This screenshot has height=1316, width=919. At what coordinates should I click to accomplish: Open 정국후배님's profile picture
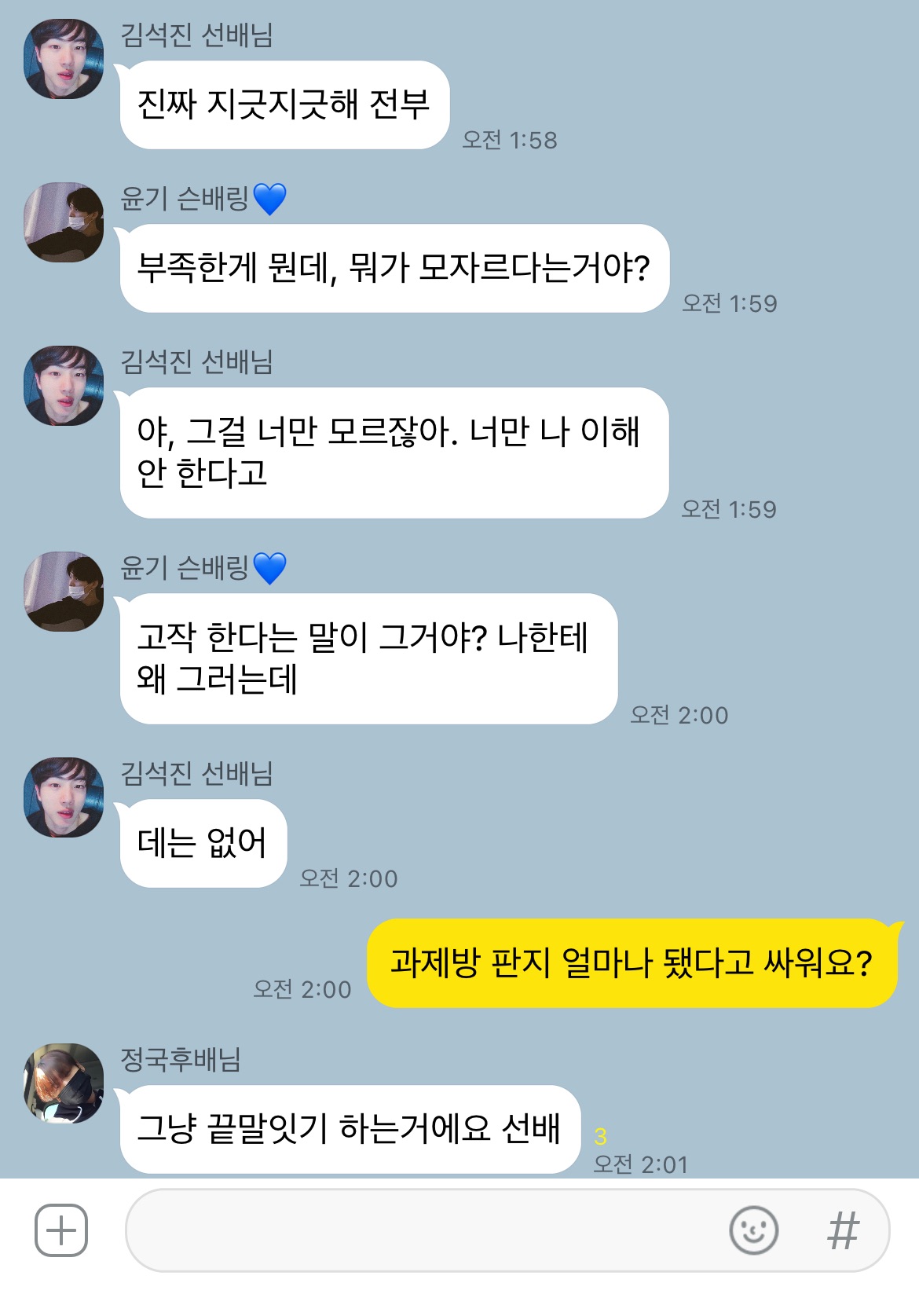[x=64, y=1083]
